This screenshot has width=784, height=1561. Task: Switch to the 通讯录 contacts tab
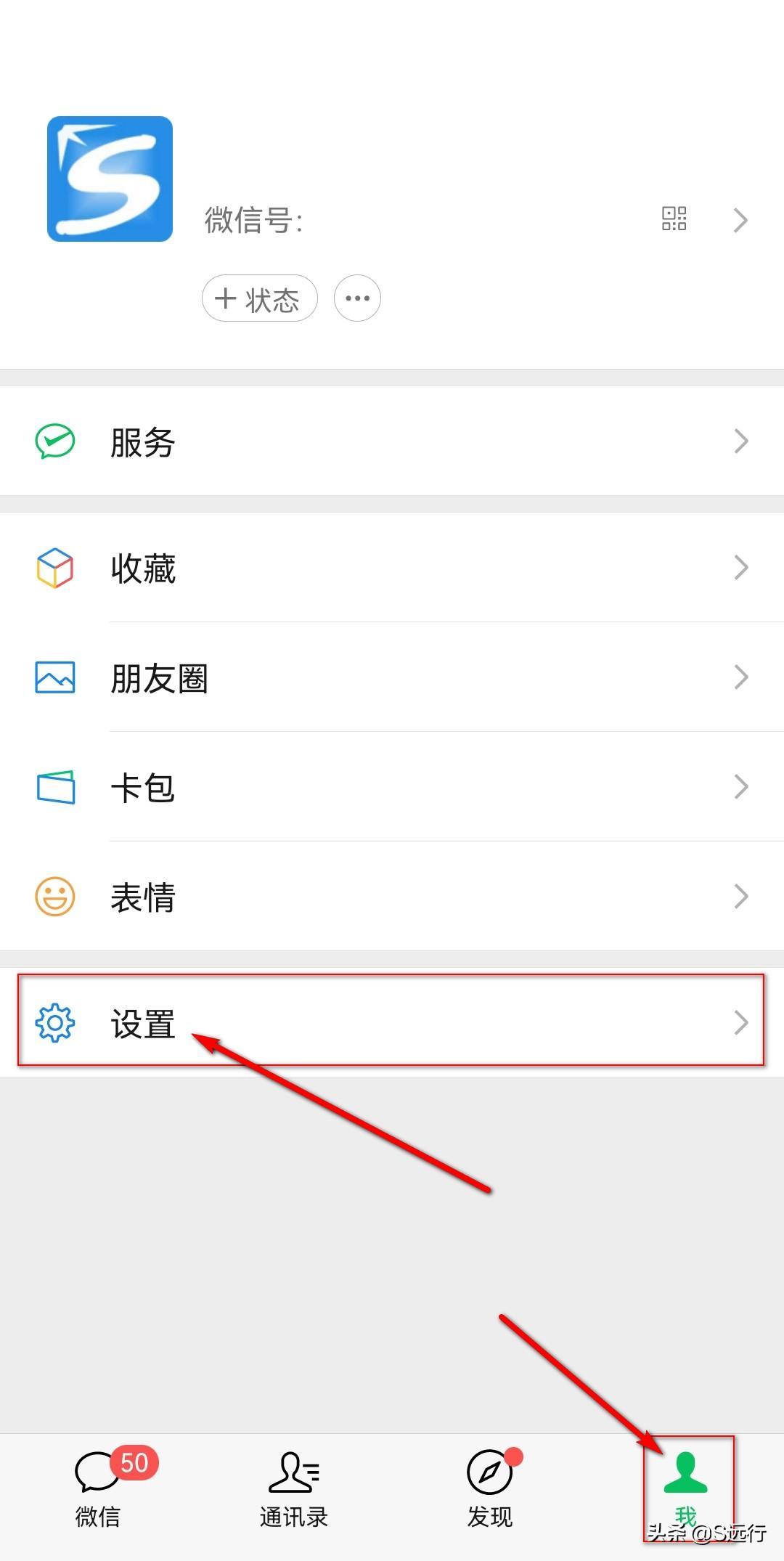[x=294, y=1490]
